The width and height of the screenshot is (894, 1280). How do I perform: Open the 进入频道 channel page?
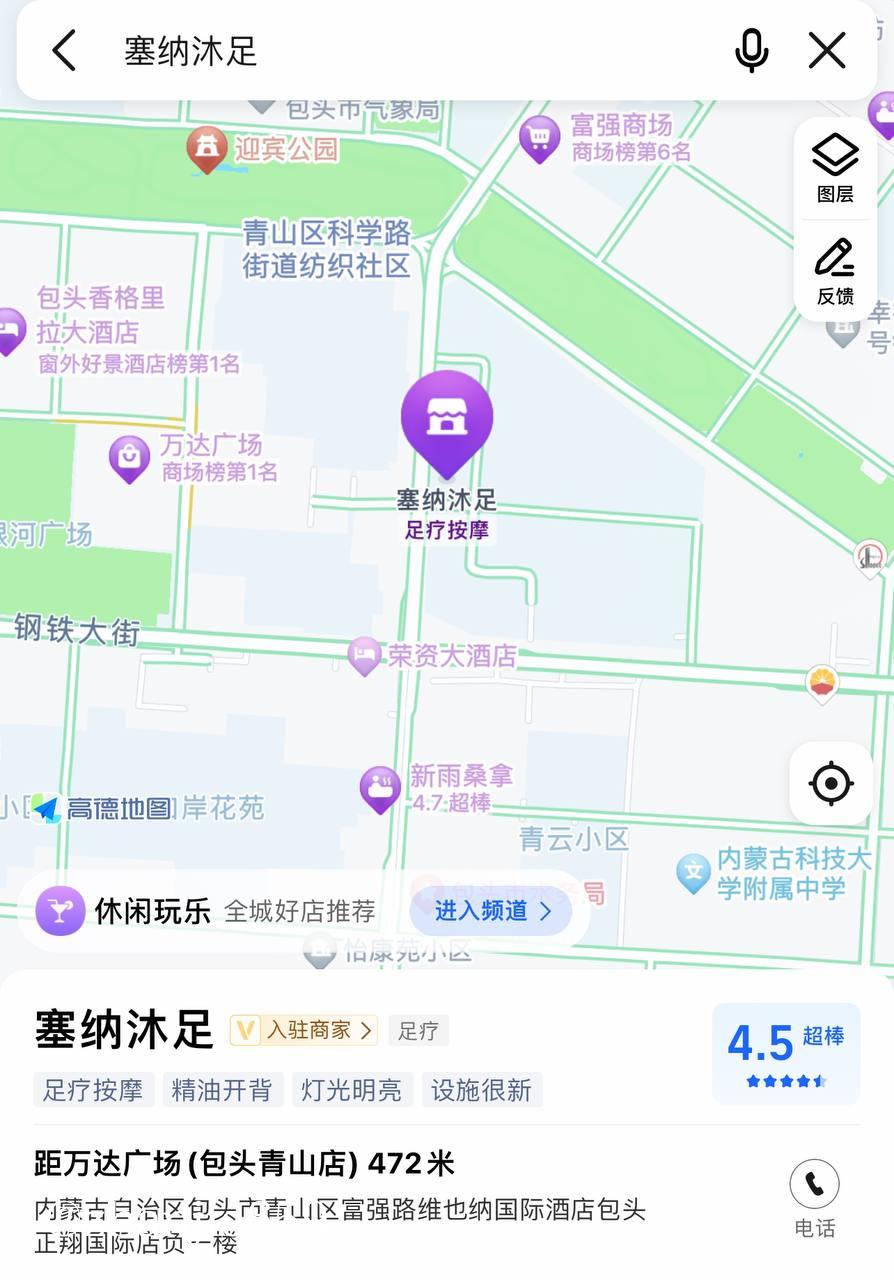pos(489,911)
